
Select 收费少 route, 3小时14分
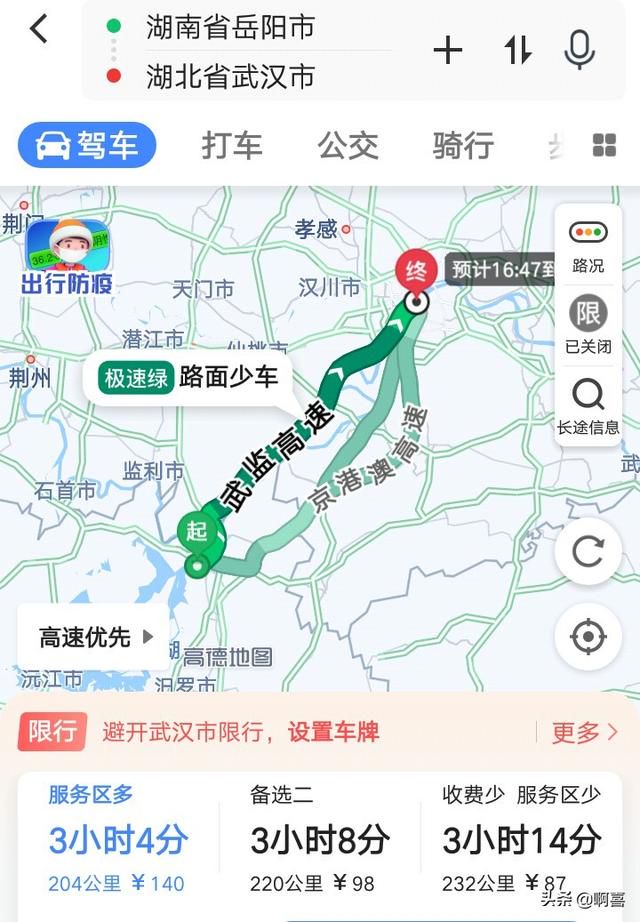(522, 840)
